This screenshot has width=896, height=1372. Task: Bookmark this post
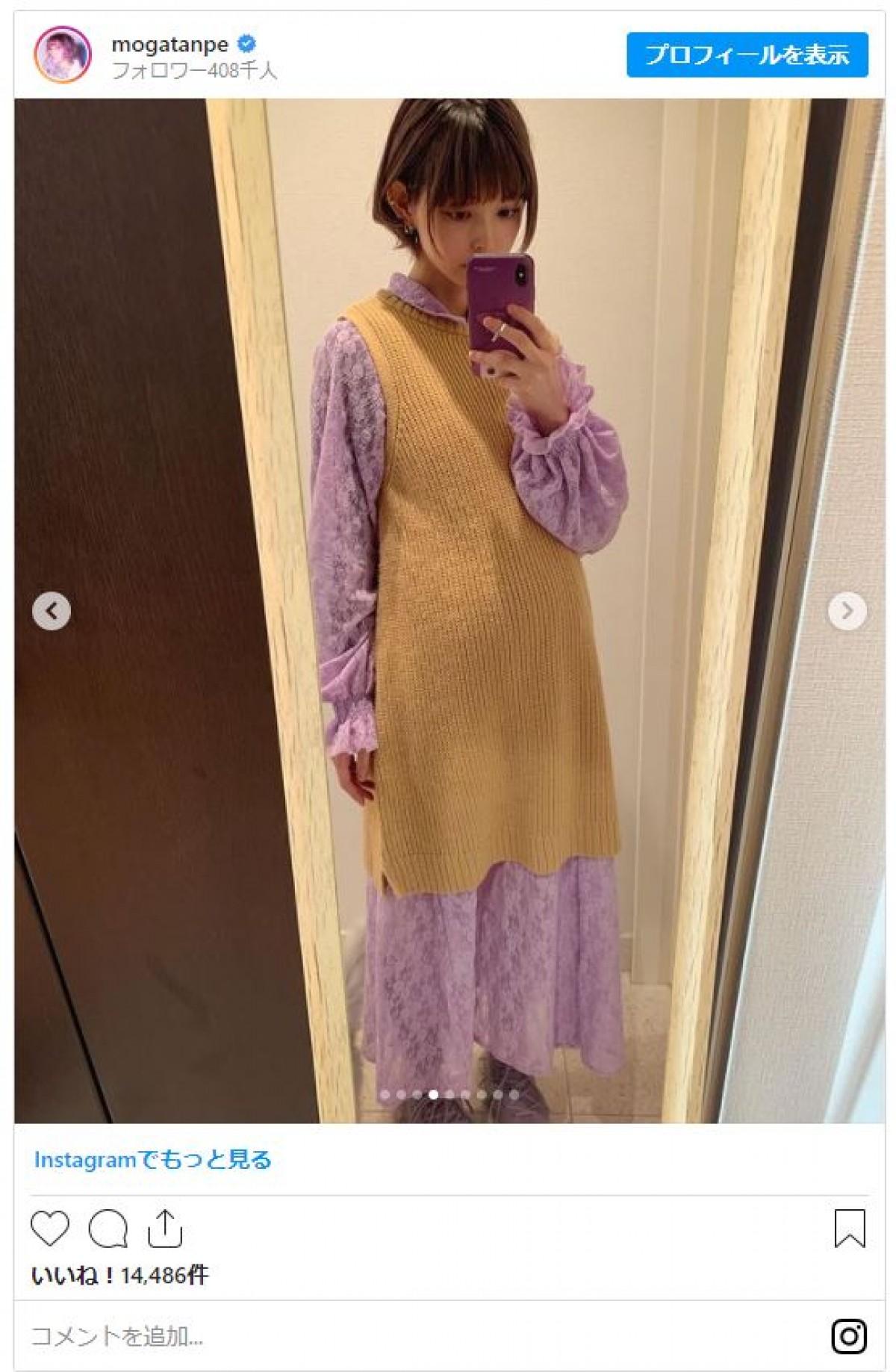pyautogui.click(x=849, y=1229)
